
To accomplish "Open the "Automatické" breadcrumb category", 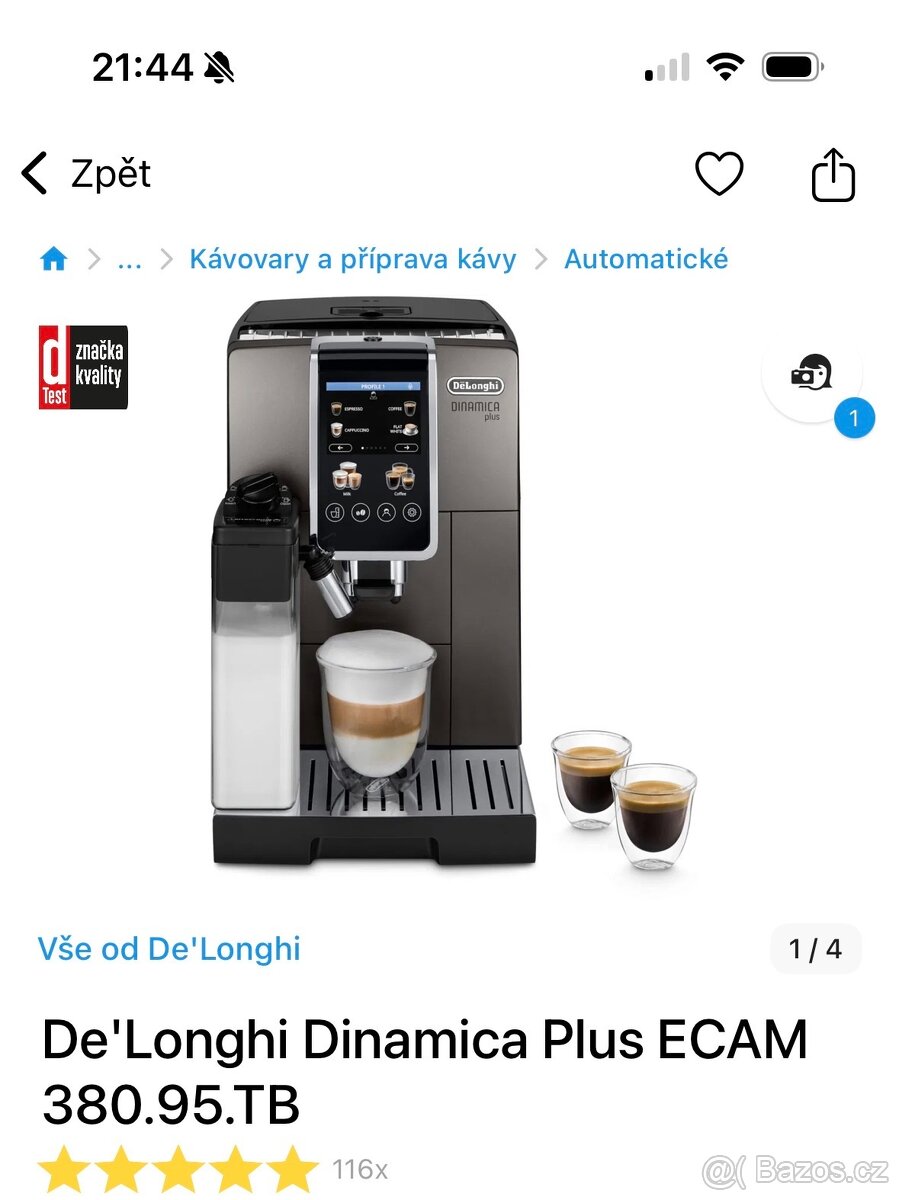I will (645, 259).
